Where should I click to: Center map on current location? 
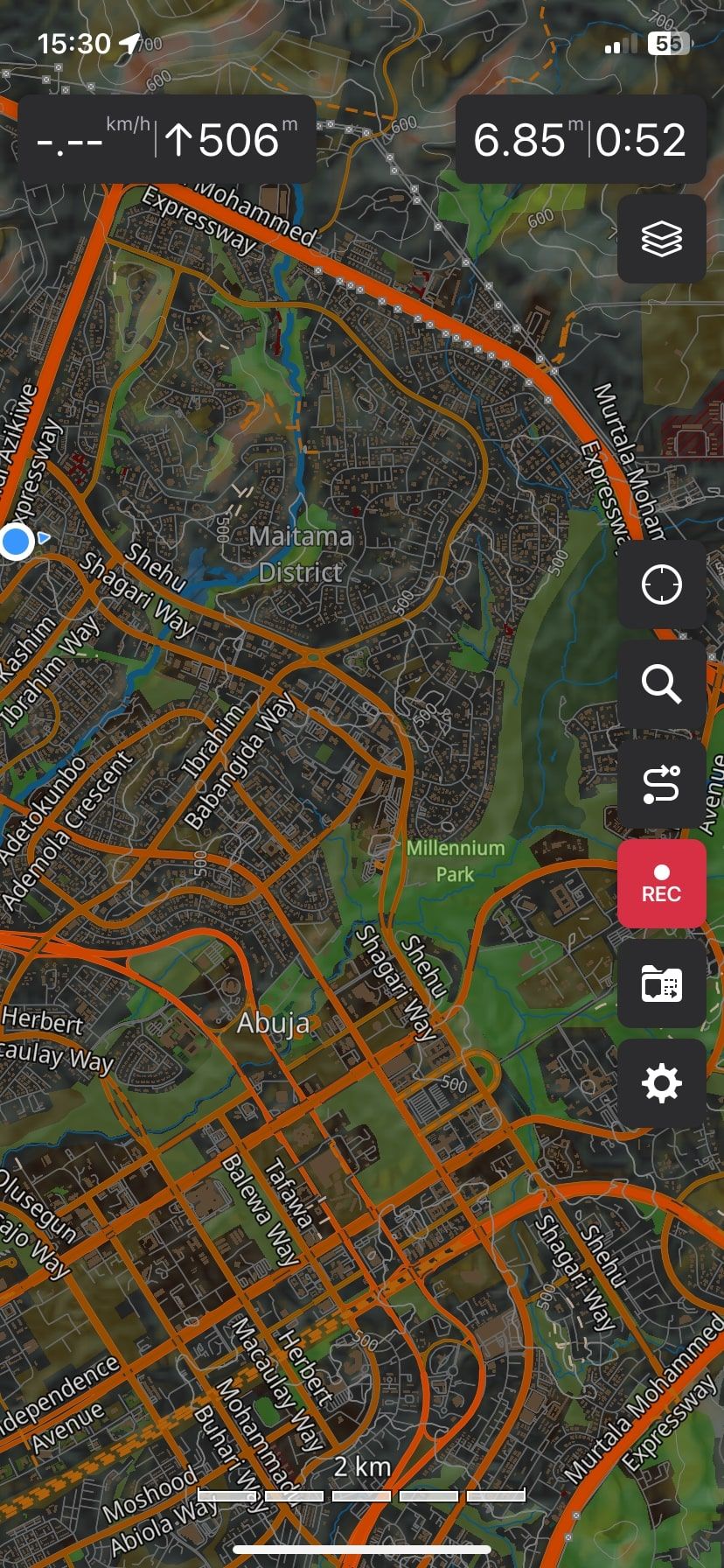click(661, 584)
